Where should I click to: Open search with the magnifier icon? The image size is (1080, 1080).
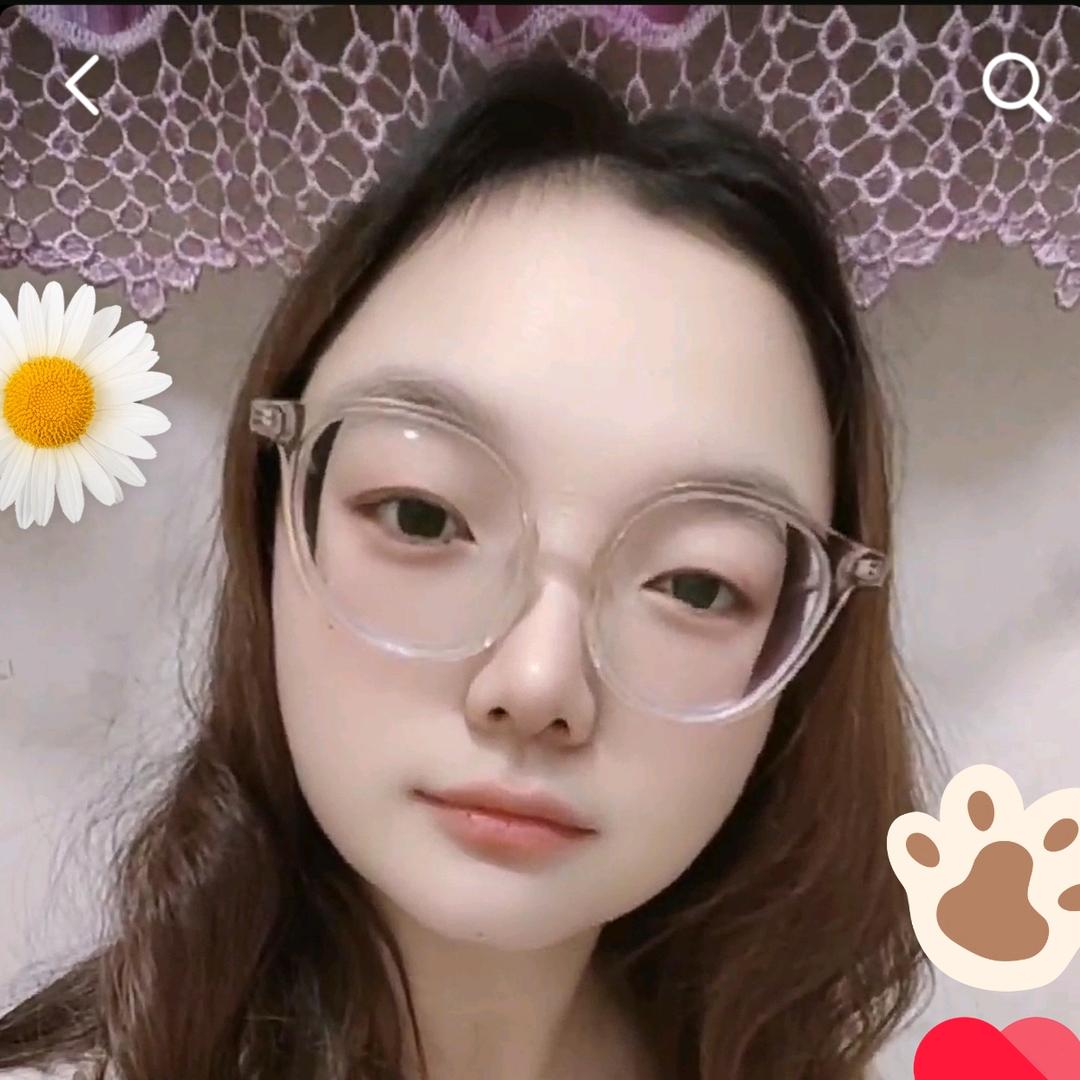[x=1017, y=87]
